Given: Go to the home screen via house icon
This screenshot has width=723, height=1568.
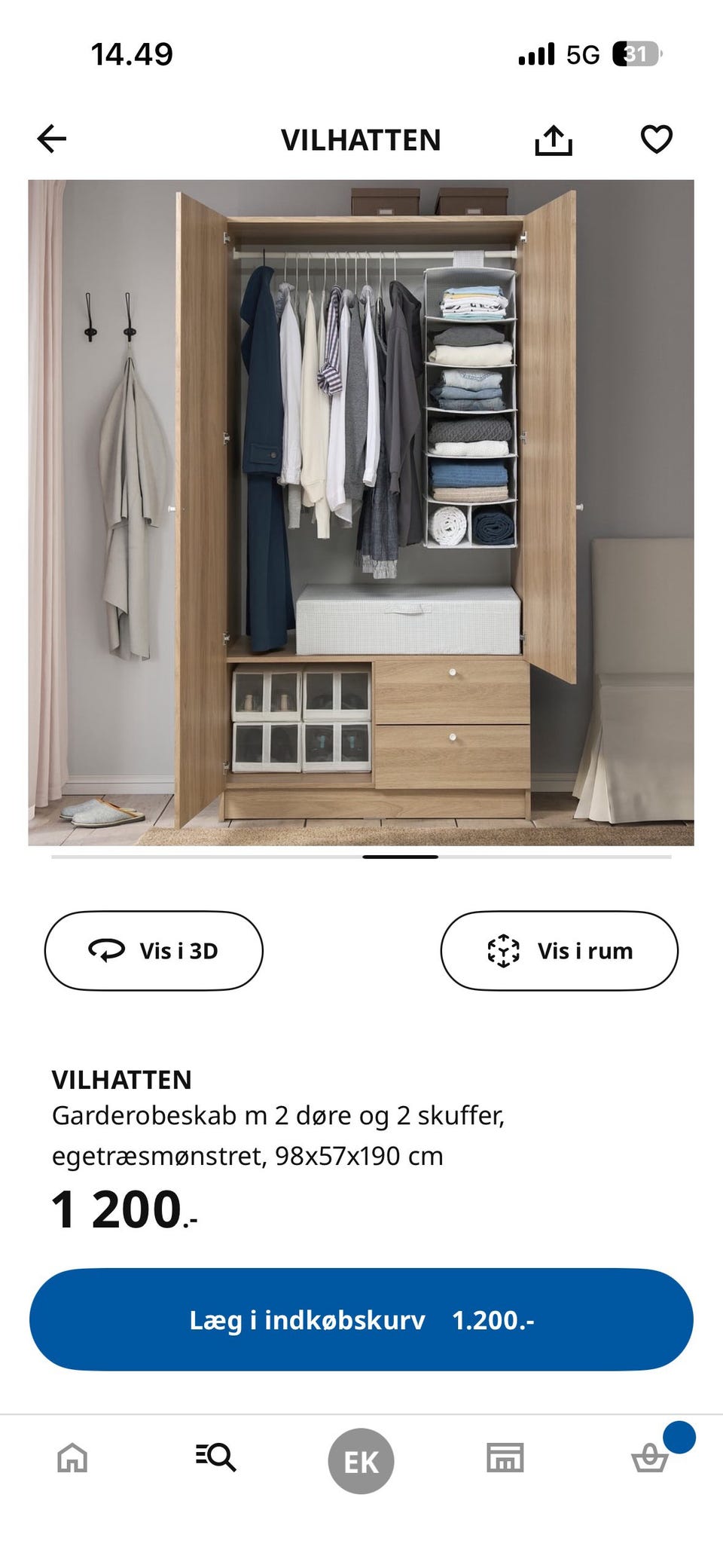Looking at the screenshot, I should [x=72, y=1459].
